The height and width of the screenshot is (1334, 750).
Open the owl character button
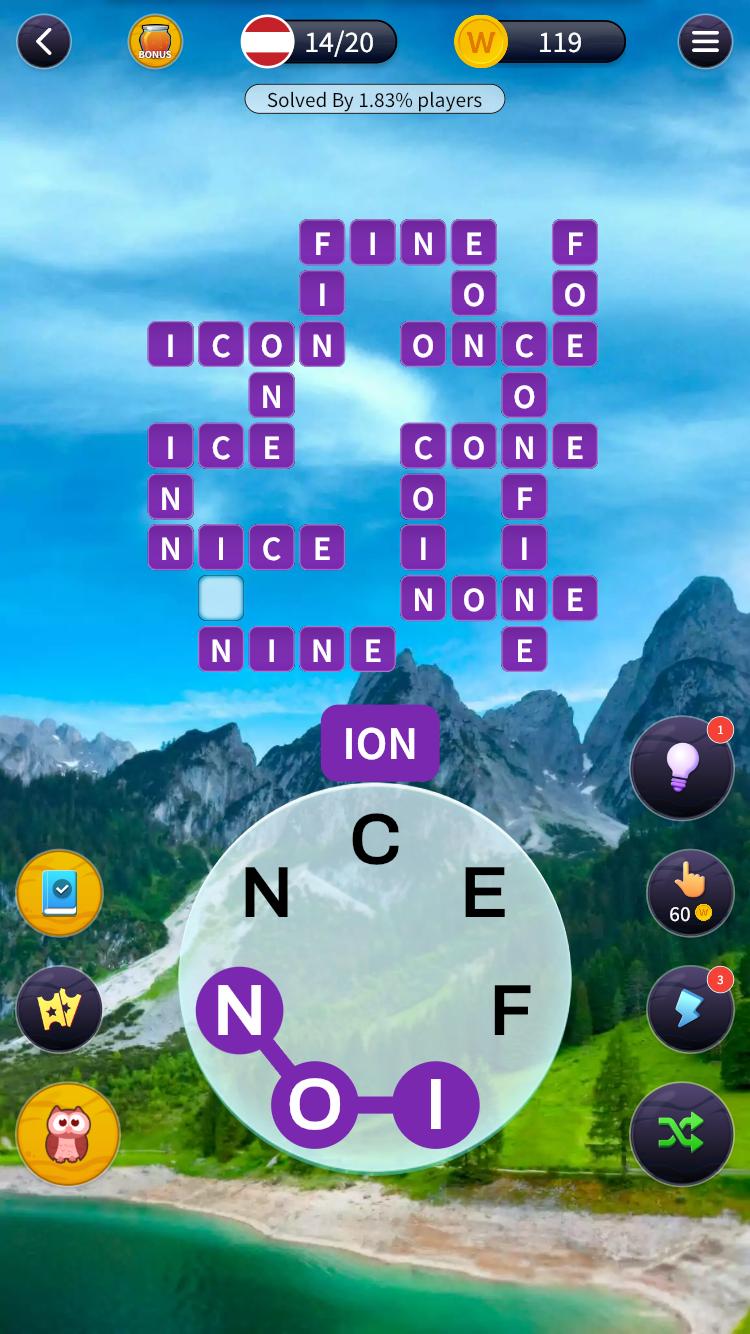click(x=68, y=1134)
